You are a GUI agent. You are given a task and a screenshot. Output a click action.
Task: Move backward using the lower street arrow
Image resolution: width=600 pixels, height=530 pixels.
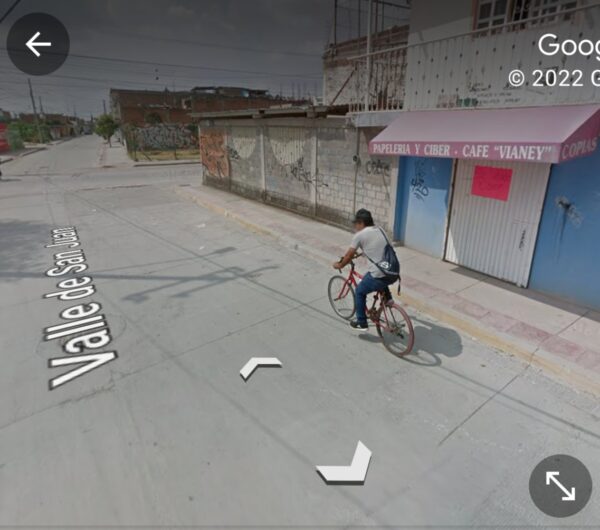345,466
